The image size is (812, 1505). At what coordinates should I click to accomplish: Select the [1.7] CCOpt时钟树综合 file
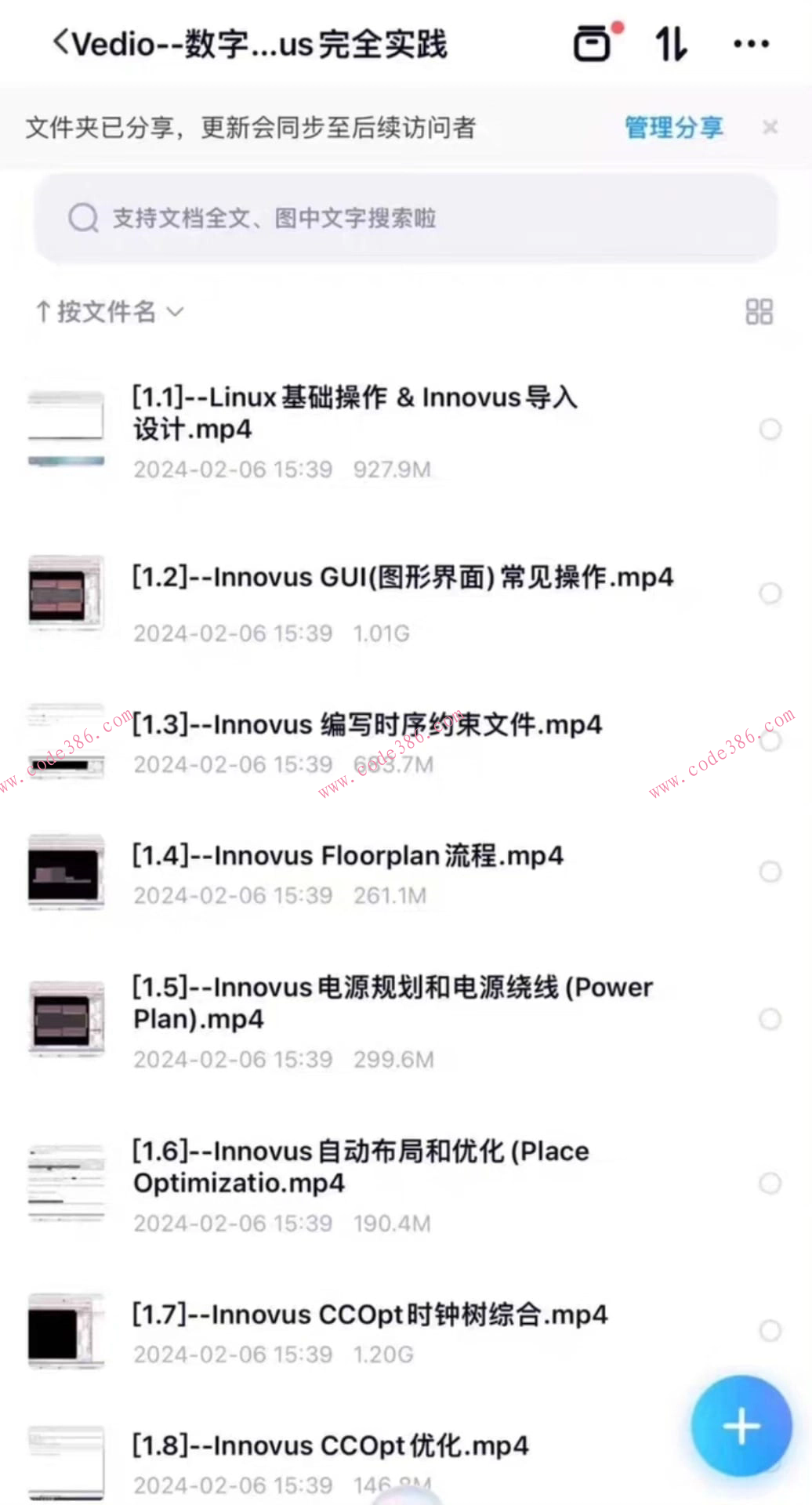pos(770,1330)
